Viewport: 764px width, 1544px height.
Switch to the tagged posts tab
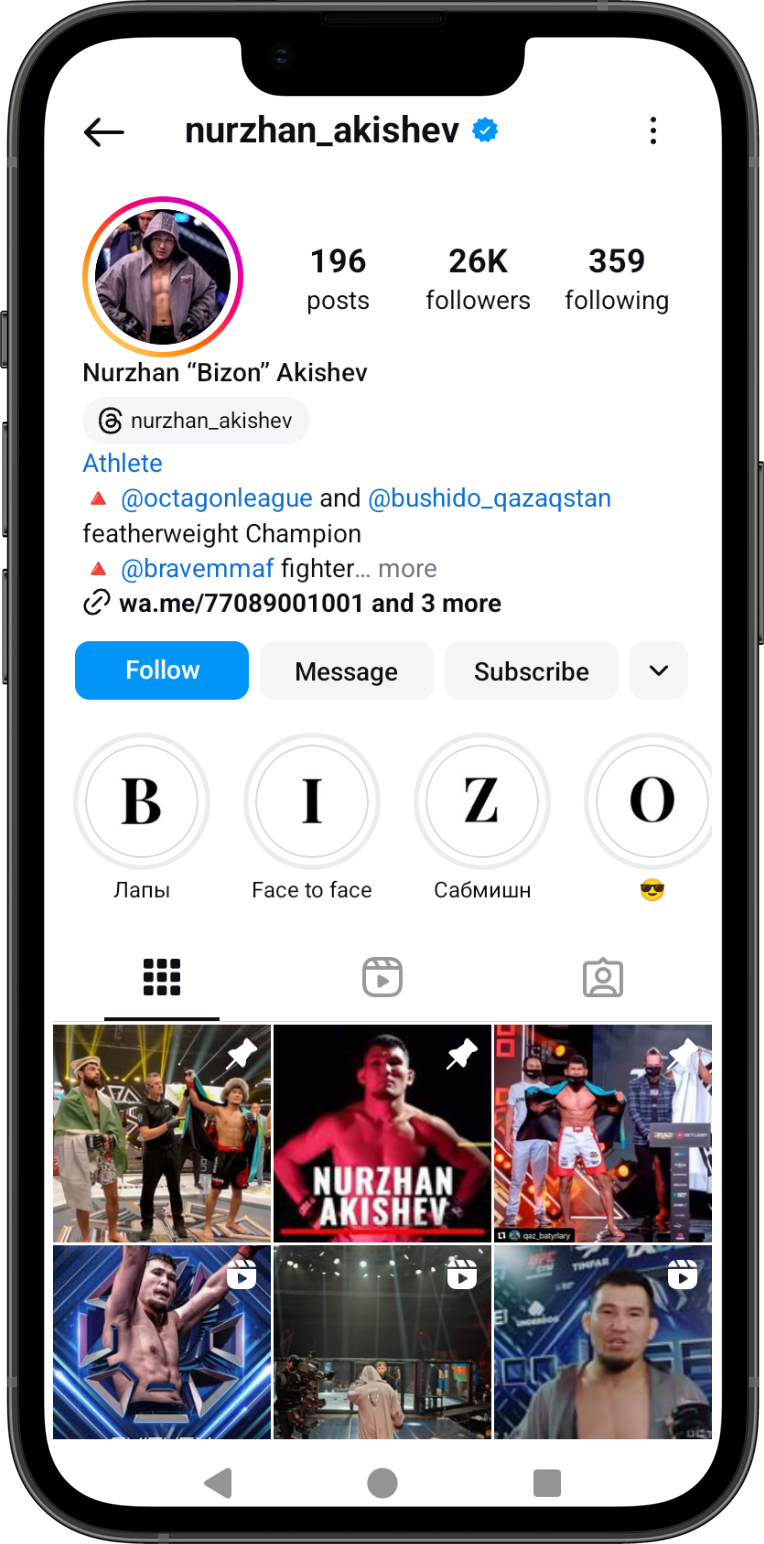602,978
